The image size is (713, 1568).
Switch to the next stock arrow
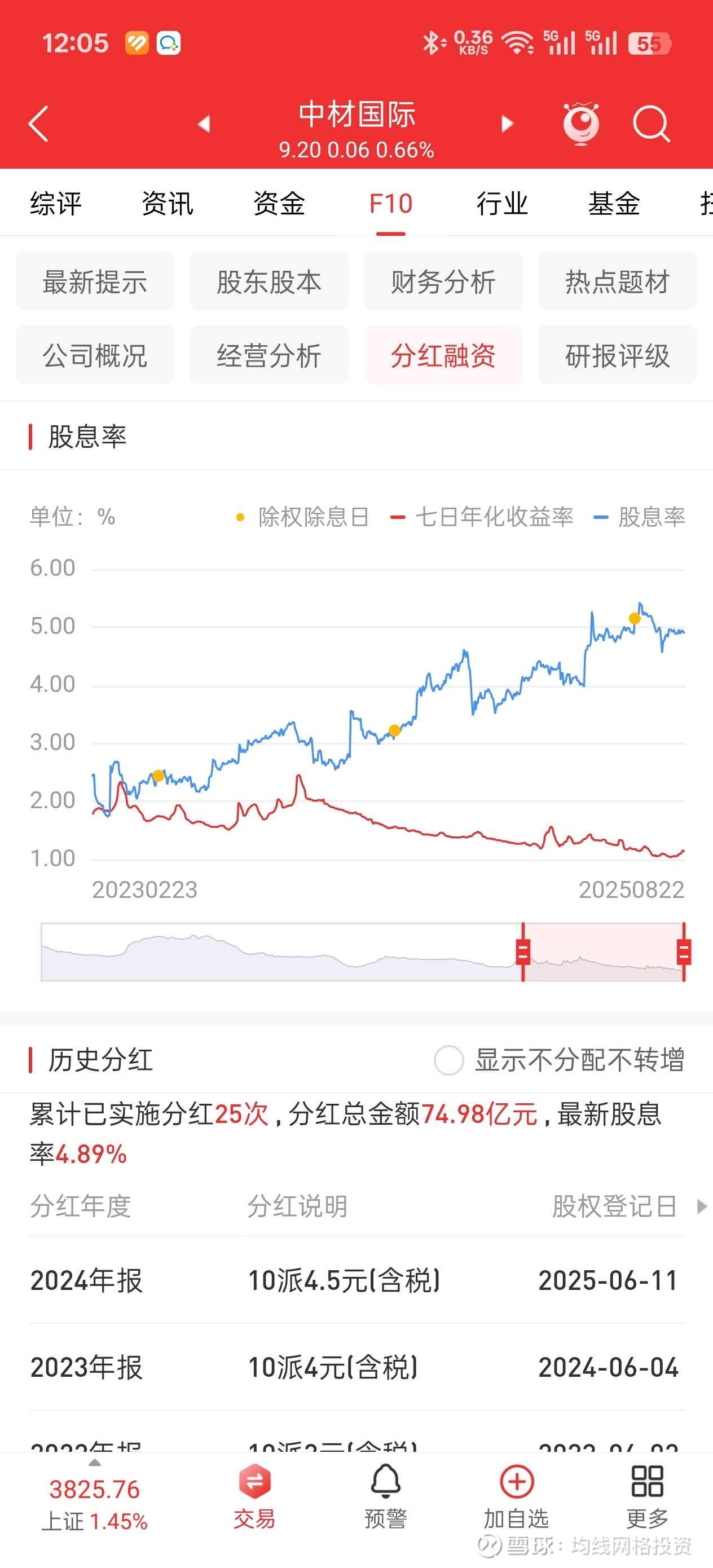coord(507,124)
